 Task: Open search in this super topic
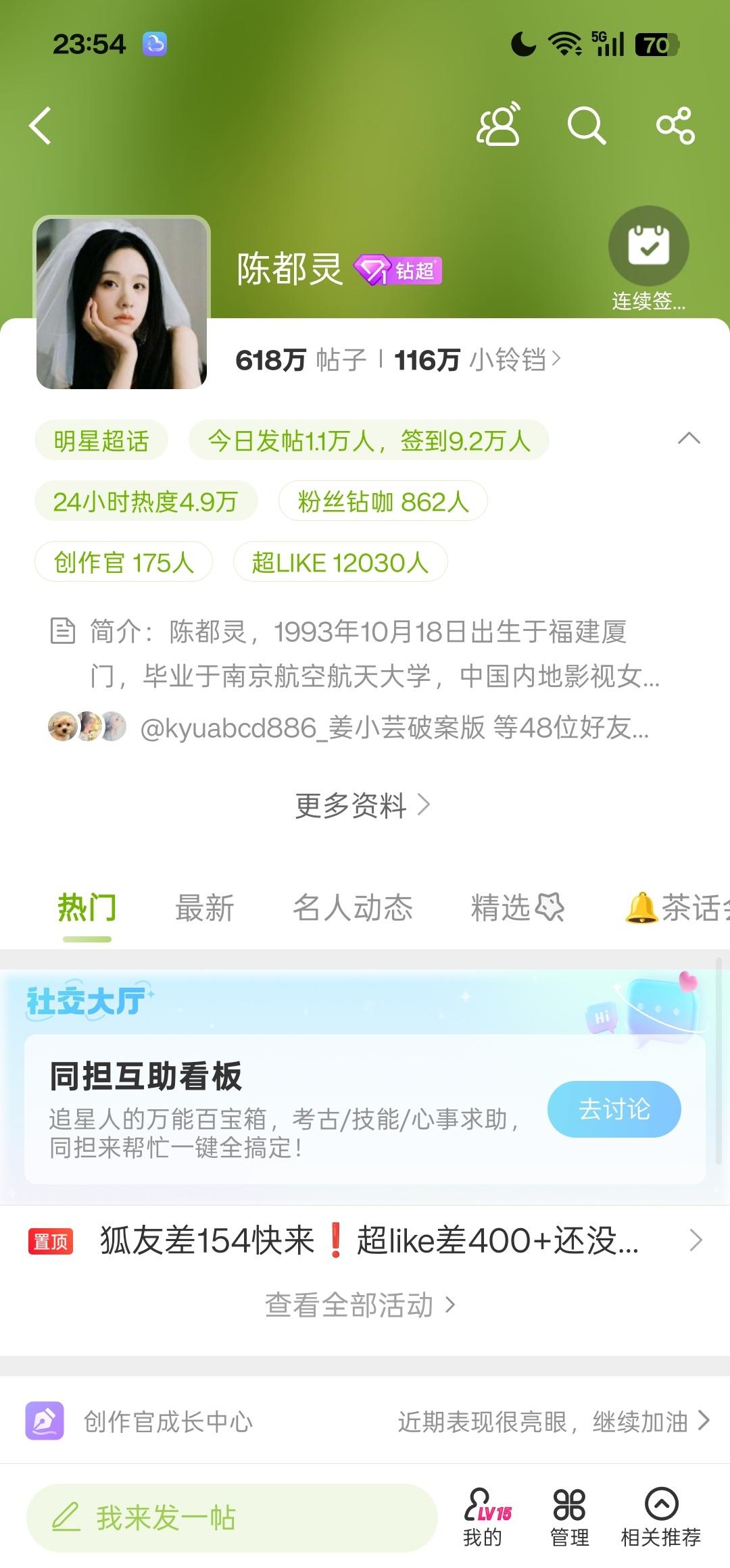coord(585,126)
